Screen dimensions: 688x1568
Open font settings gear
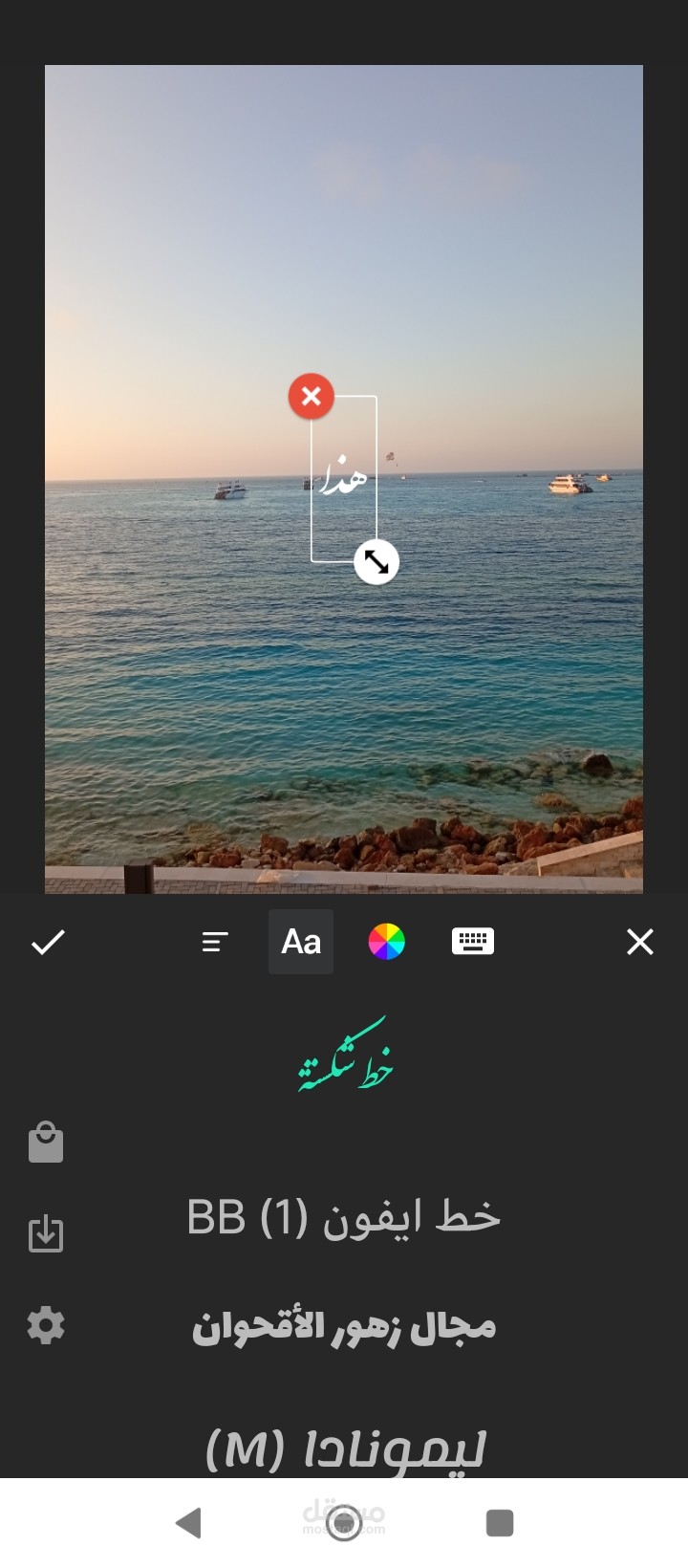[x=46, y=1326]
